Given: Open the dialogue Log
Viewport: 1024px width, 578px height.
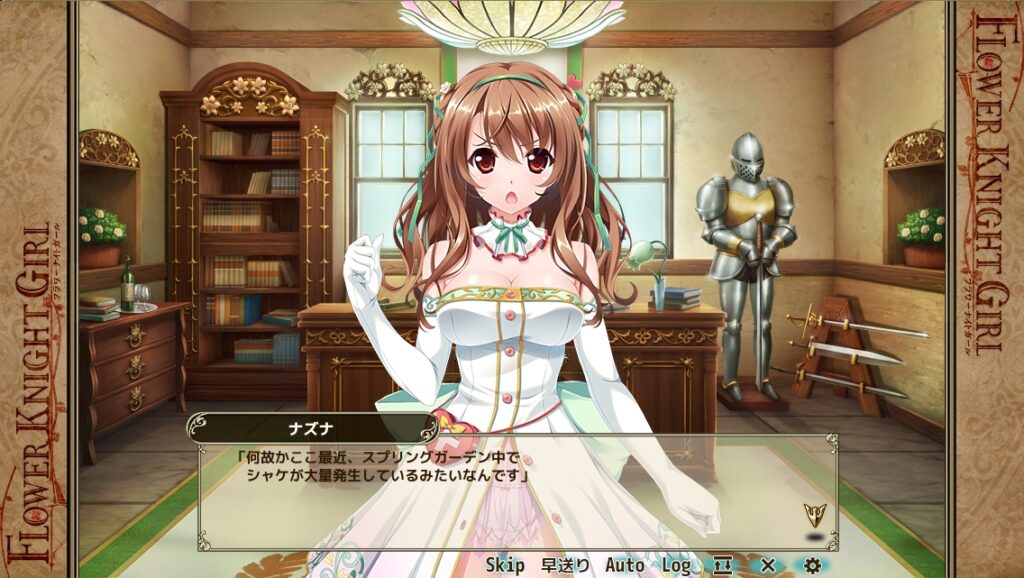Looking at the screenshot, I should [x=676, y=565].
